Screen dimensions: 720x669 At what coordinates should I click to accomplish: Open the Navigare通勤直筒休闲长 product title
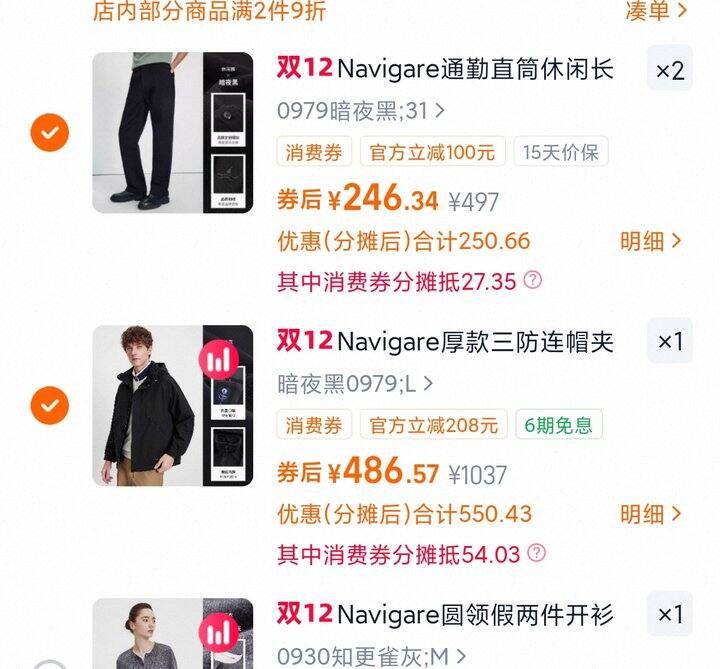(474, 69)
